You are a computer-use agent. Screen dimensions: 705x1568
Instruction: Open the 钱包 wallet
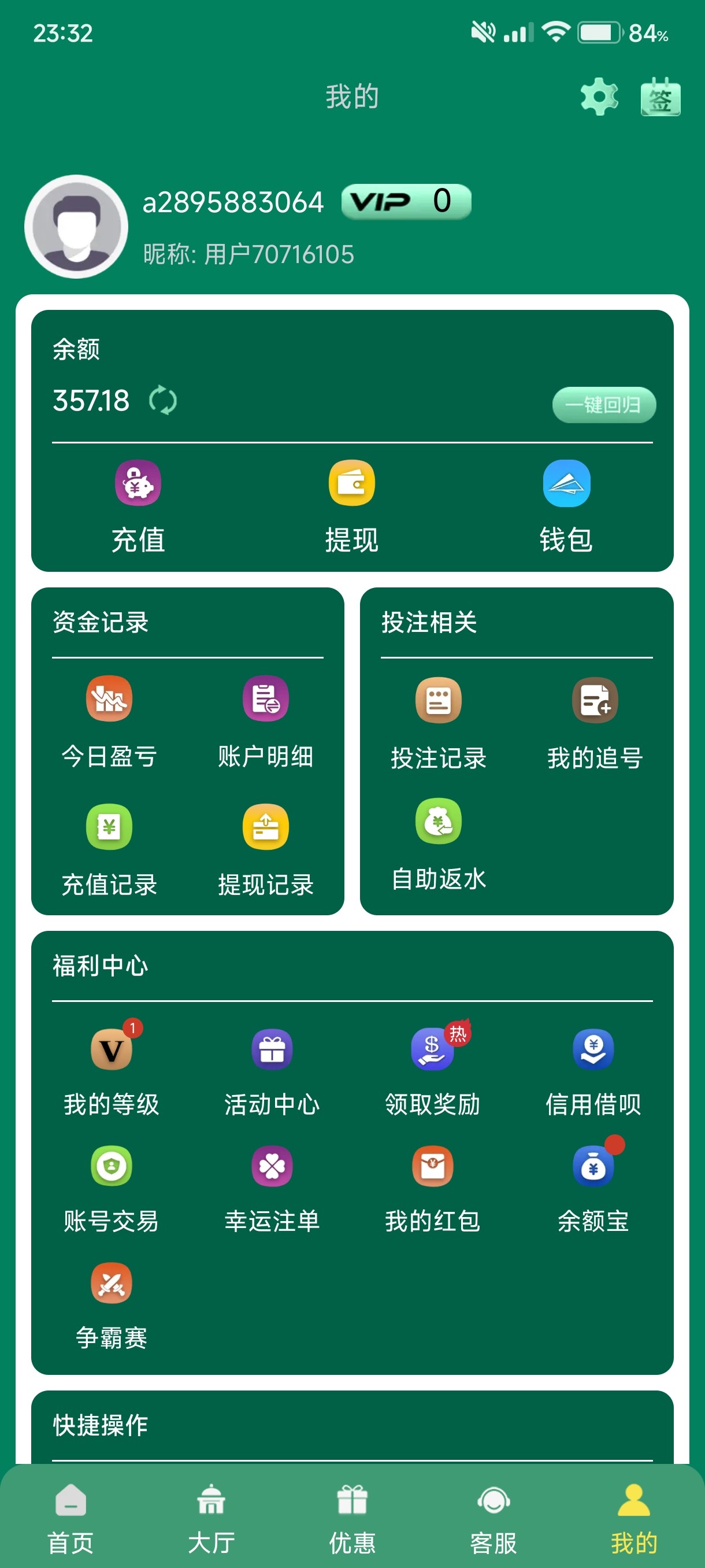click(x=566, y=505)
